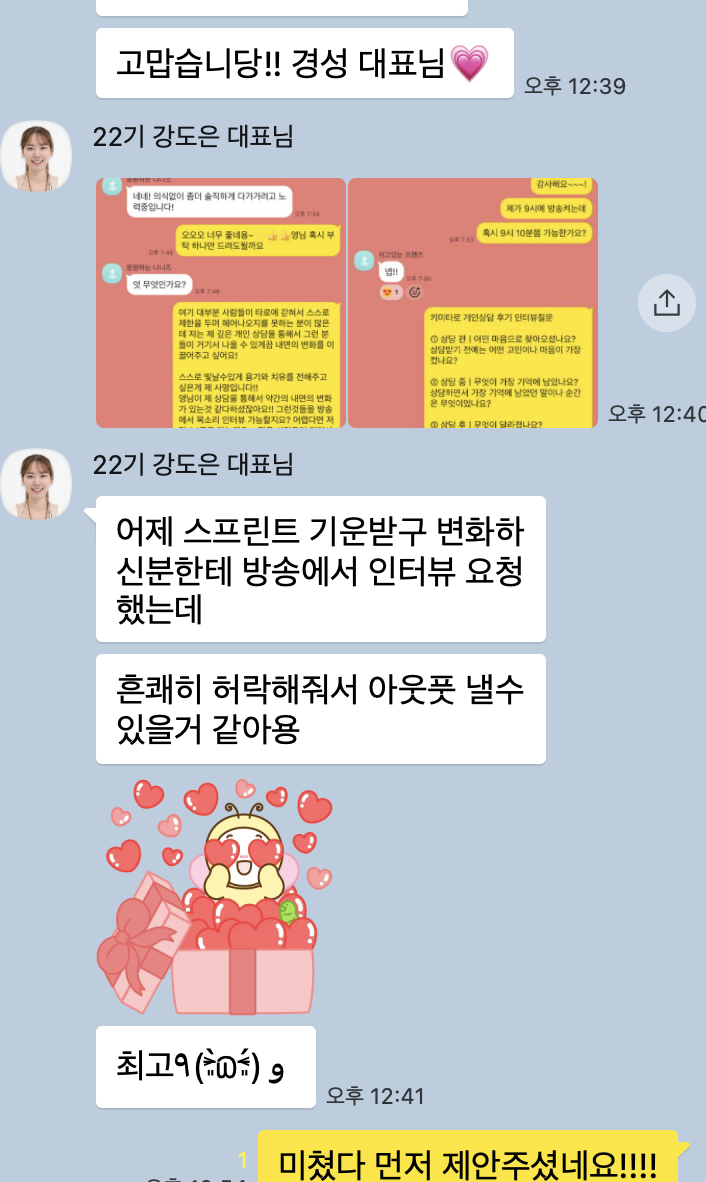Open the left shared chat screenshot image
The width and height of the screenshot is (706, 1182).
pyautogui.click(x=221, y=303)
